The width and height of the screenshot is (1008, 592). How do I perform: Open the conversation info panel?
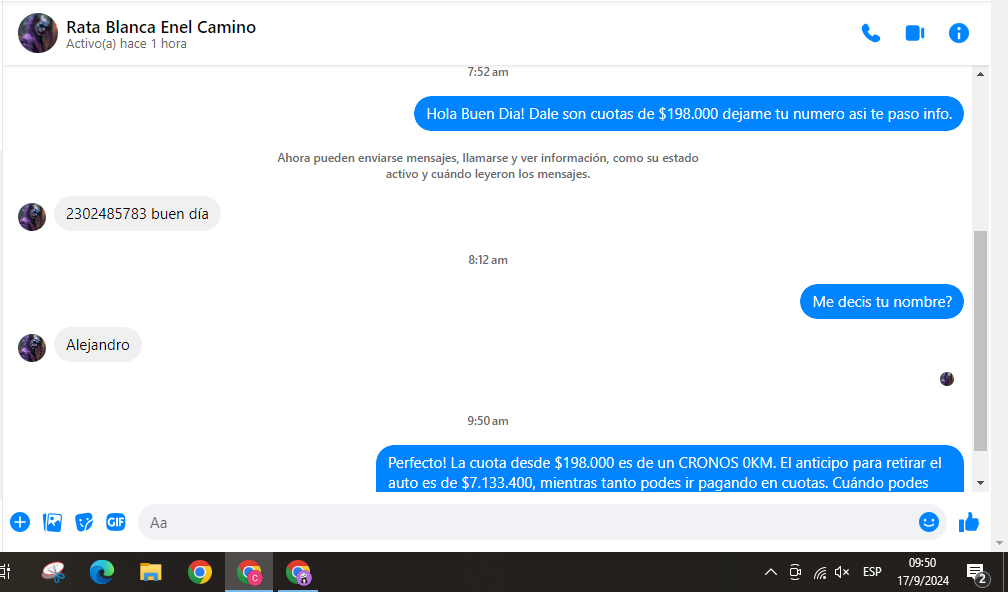pos(958,33)
